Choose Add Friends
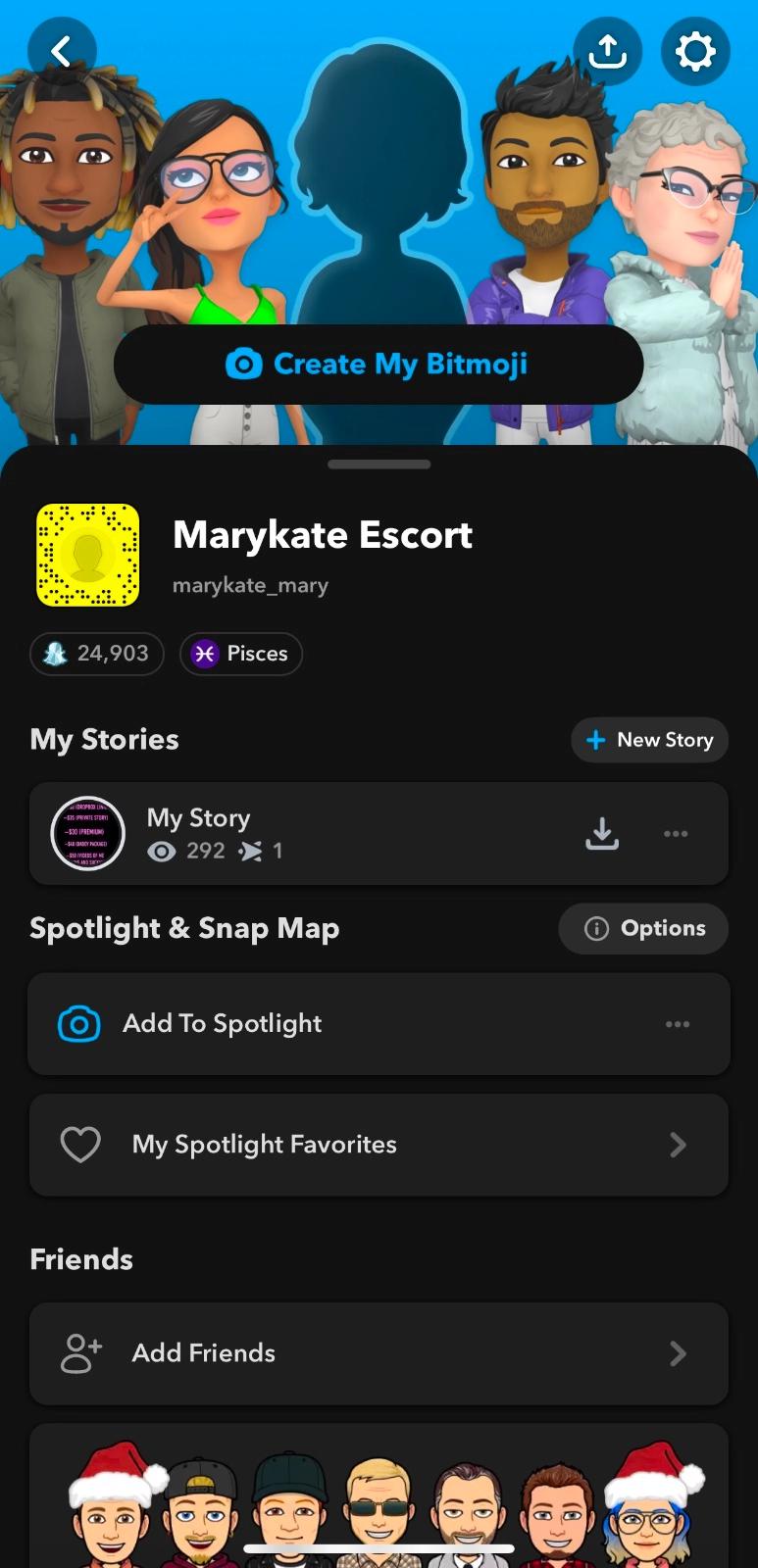 pos(379,1353)
